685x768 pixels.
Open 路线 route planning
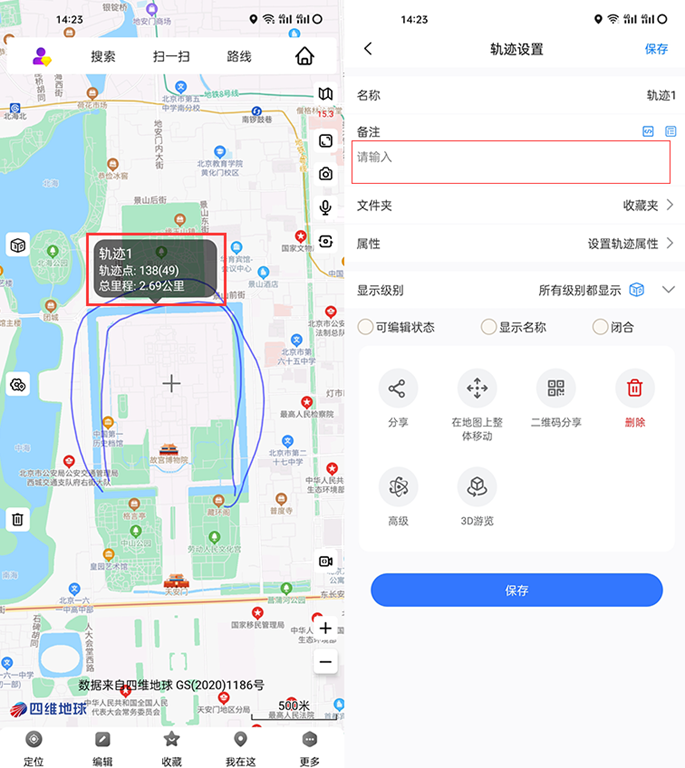click(x=239, y=57)
